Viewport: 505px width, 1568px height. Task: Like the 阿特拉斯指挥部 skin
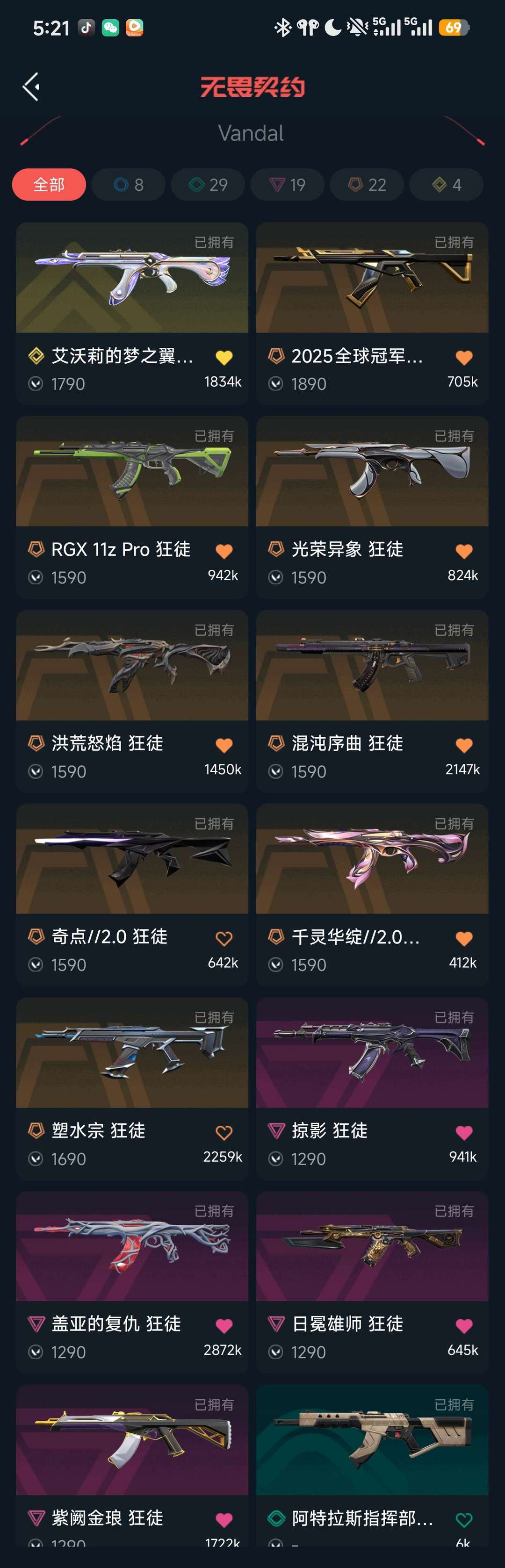[464, 1519]
